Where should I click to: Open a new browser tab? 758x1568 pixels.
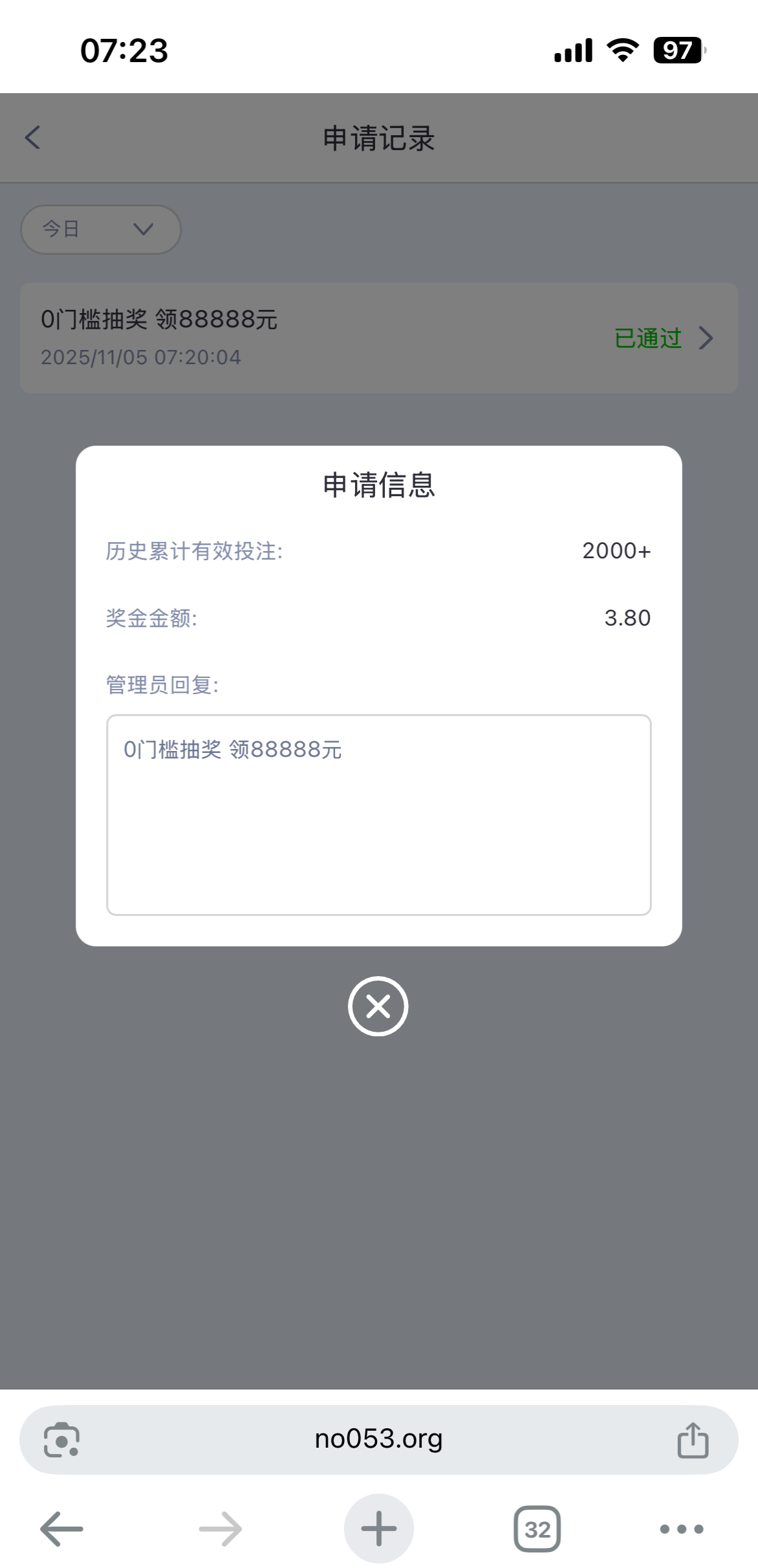pyautogui.click(x=378, y=1529)
